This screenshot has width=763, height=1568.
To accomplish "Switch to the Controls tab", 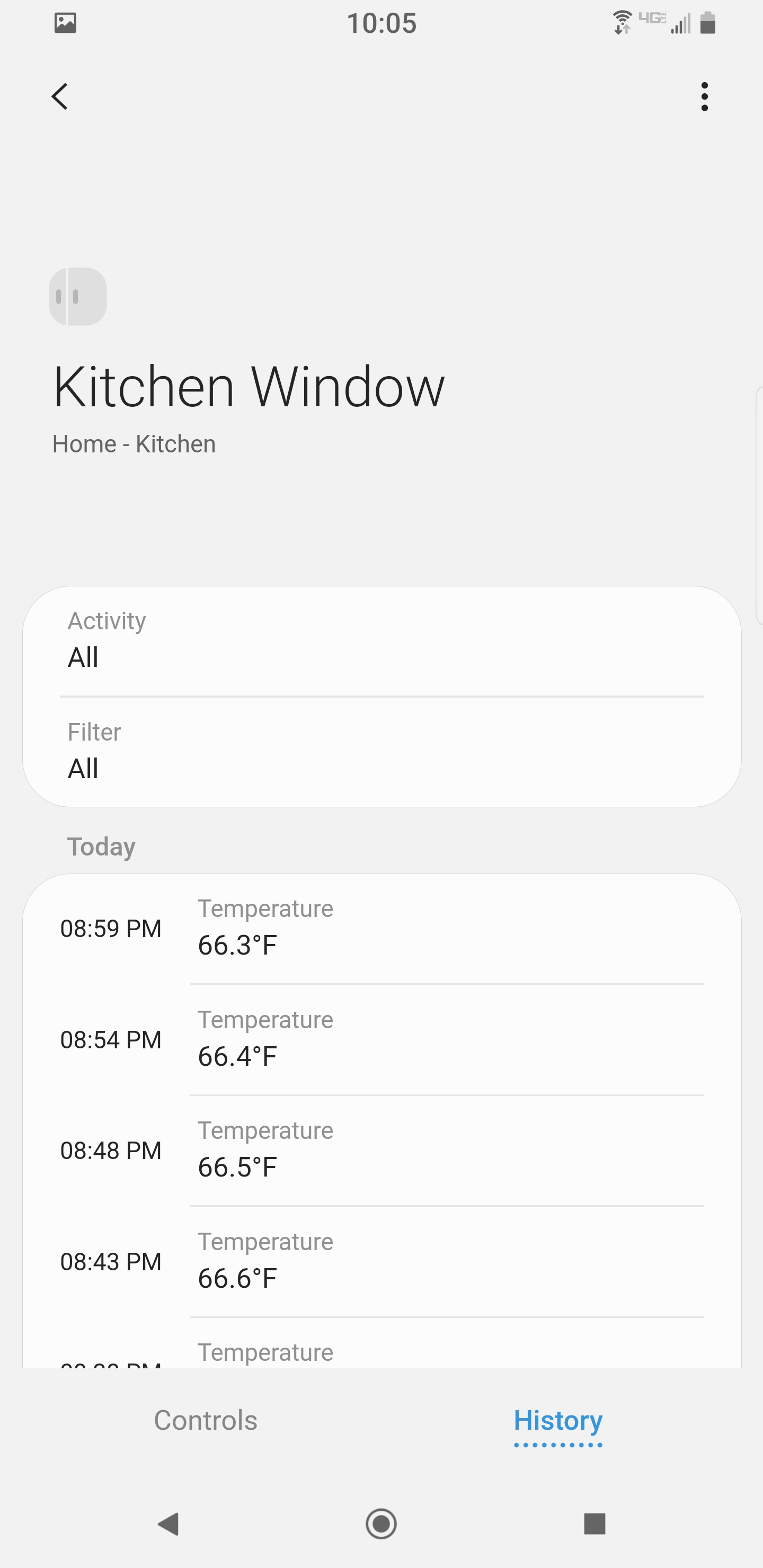I will click(x=206, y=1420).
